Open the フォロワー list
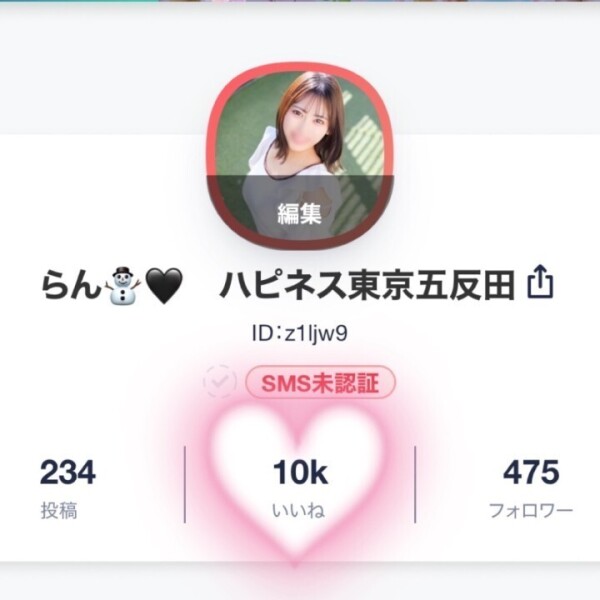Screen dimensions: 600x600 tap(530, 487)
